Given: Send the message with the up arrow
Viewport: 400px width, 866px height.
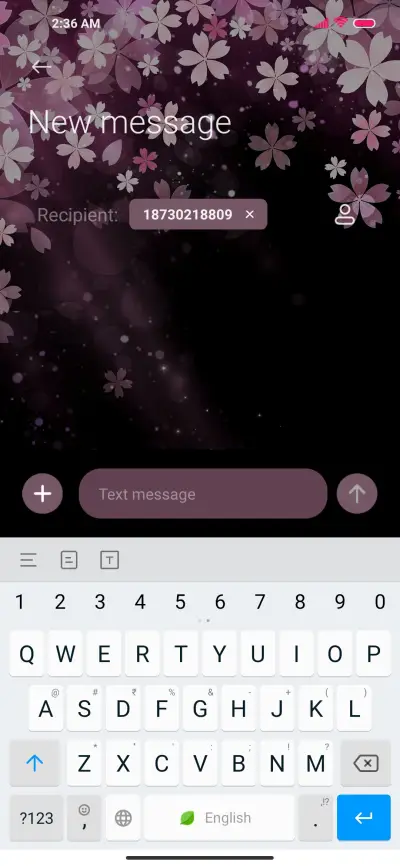Looking at the screenshot, I should coord(357,494).
